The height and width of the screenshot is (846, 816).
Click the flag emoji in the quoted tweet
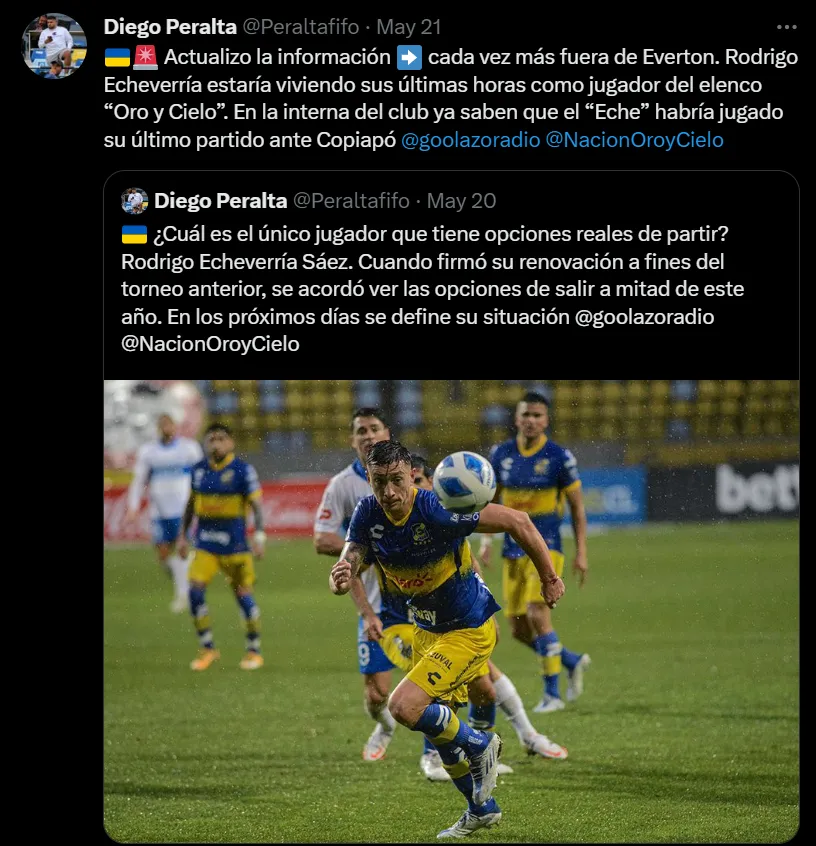131,236
